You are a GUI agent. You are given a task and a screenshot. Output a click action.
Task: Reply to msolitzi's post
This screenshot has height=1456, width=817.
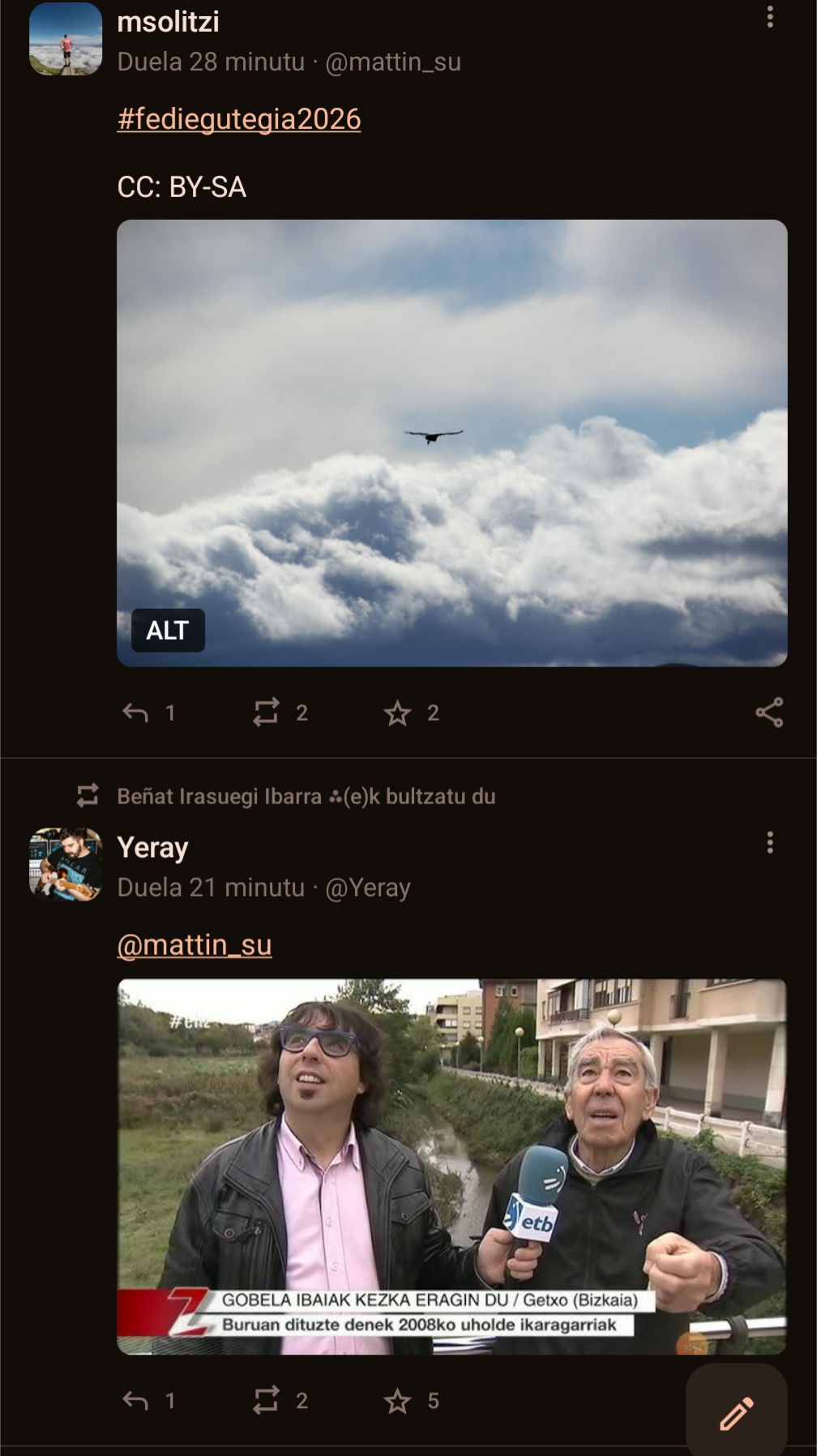(135, 713)
